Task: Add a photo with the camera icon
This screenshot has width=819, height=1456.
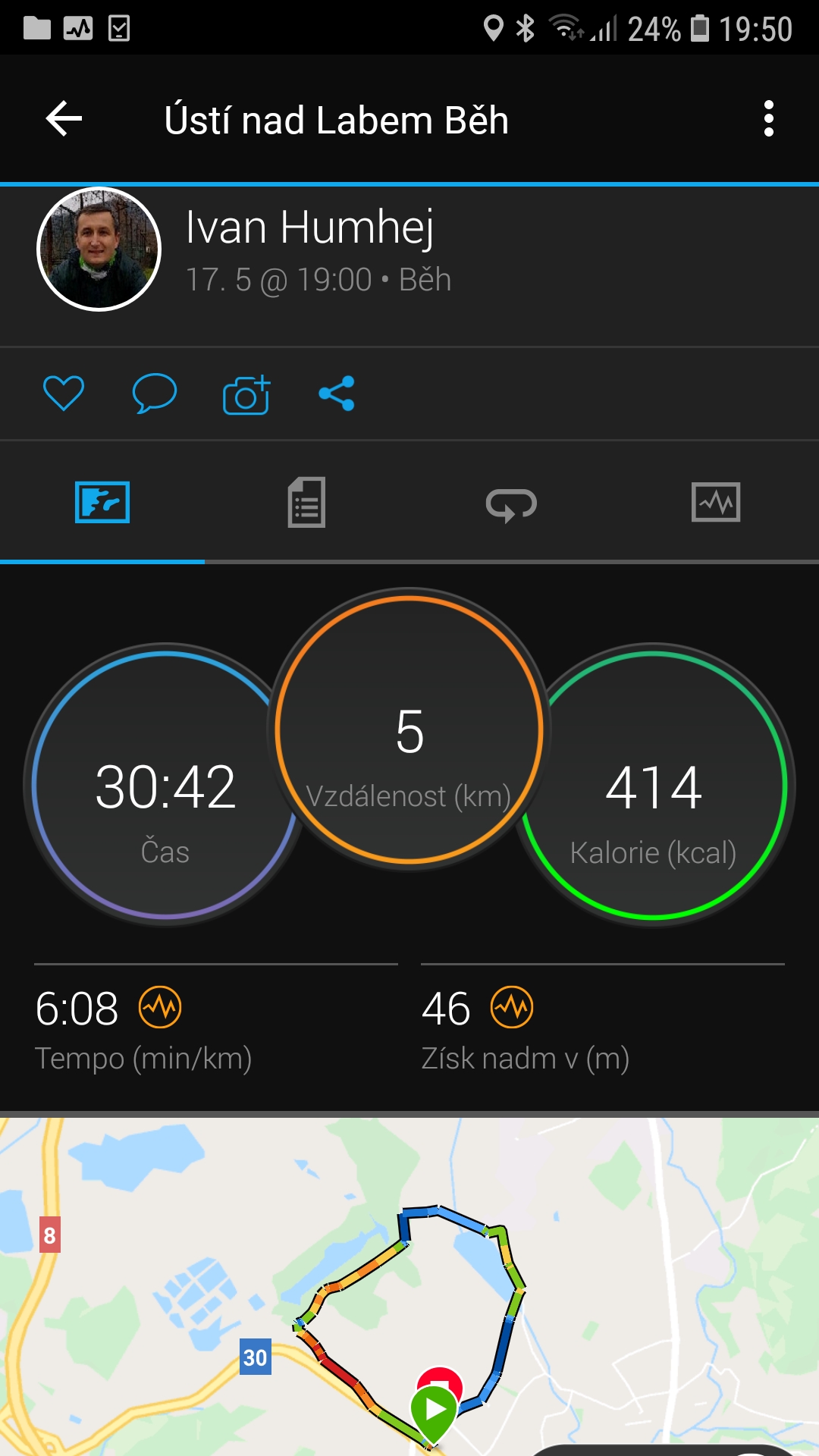Action: 246,394
